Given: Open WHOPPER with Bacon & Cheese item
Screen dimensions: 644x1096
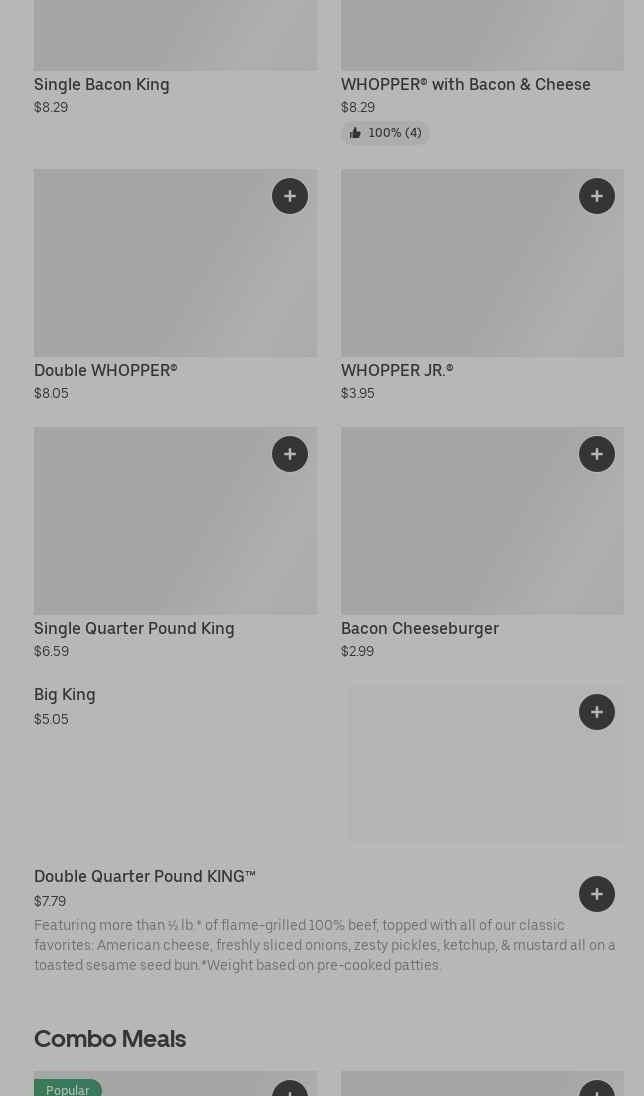Looking at the screenshot, I should [465, 85].
